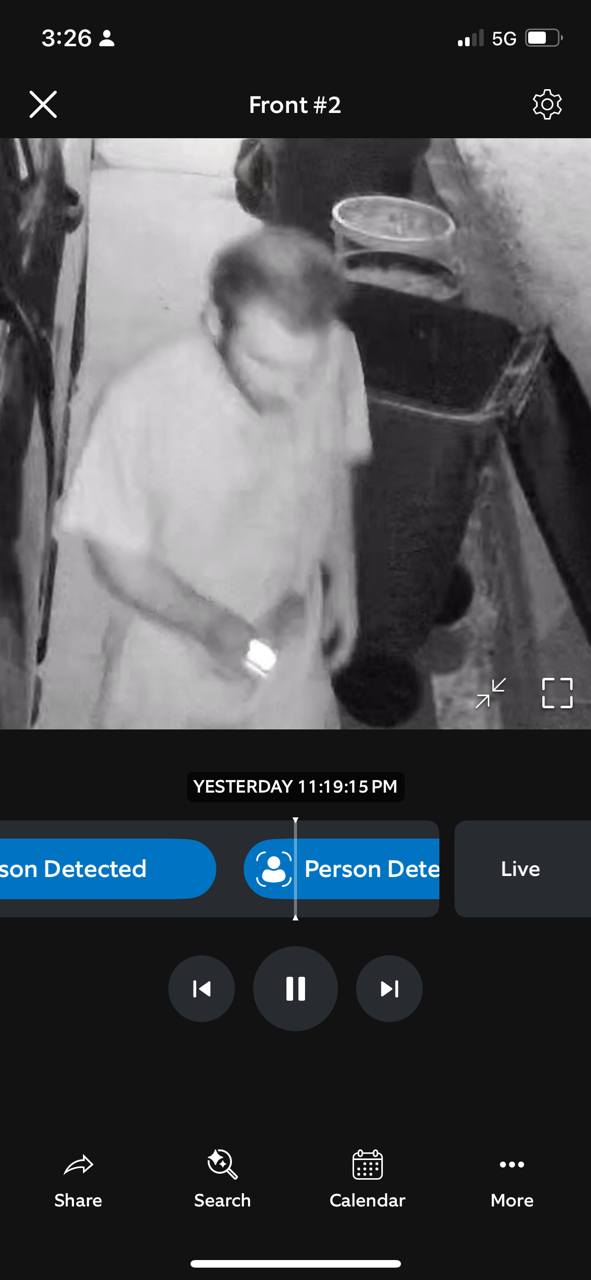The width and height of the screenshot is (591, 1280).
Task: Skip to the previous event
Action: (202, 989)
